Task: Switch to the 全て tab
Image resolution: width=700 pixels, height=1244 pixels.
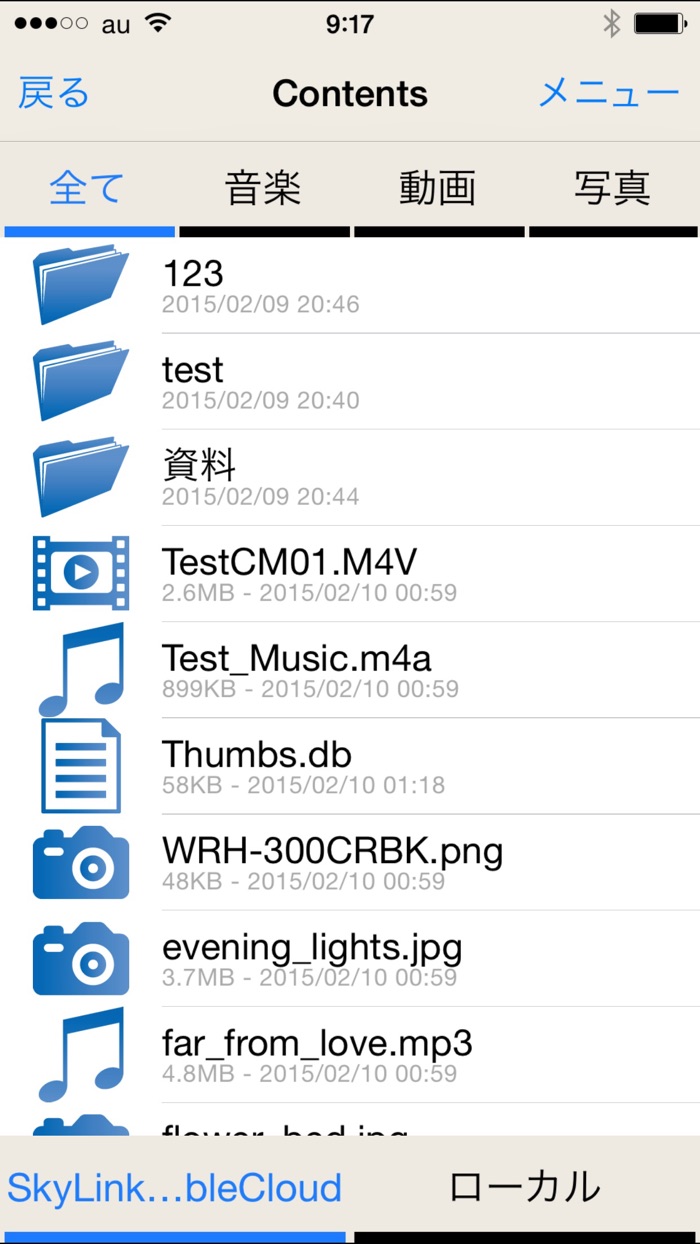Action: pyautogui.click(x=88, y=189)
